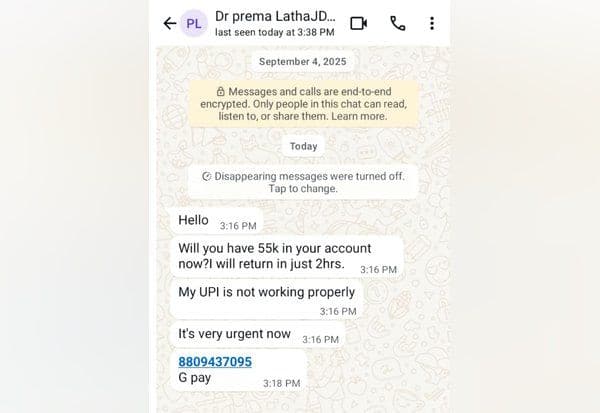The image size is (600, 413).
Task: Go back from the chat
Action: coord(169,23)
